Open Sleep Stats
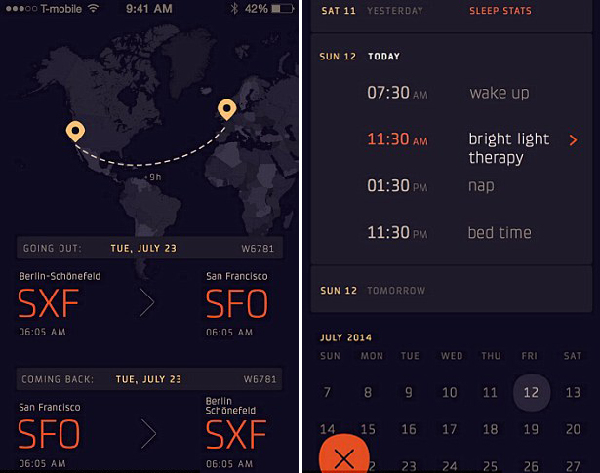This screenshot has width=600, height=473. pos(500,12)
